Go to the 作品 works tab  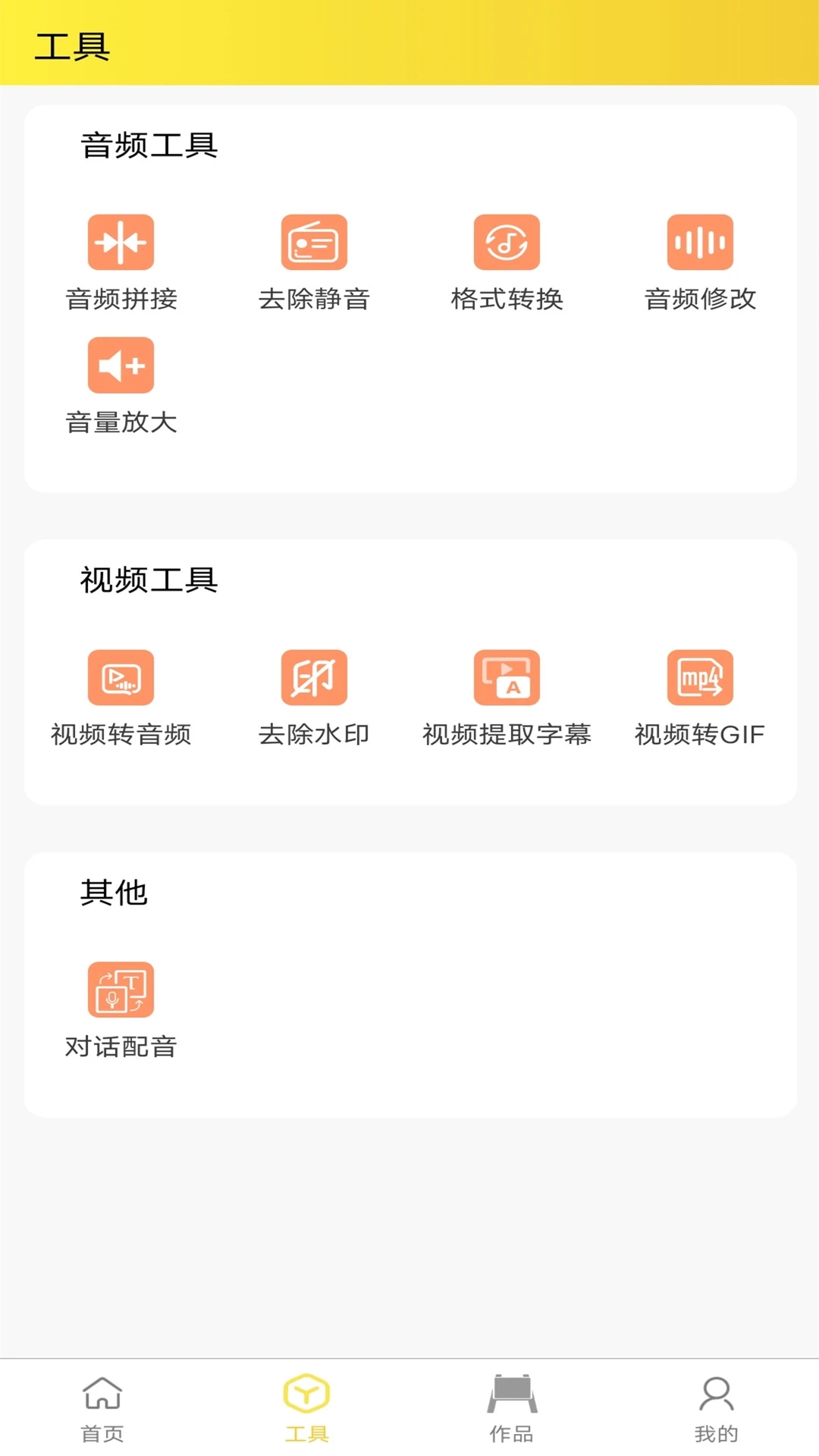512,1409
